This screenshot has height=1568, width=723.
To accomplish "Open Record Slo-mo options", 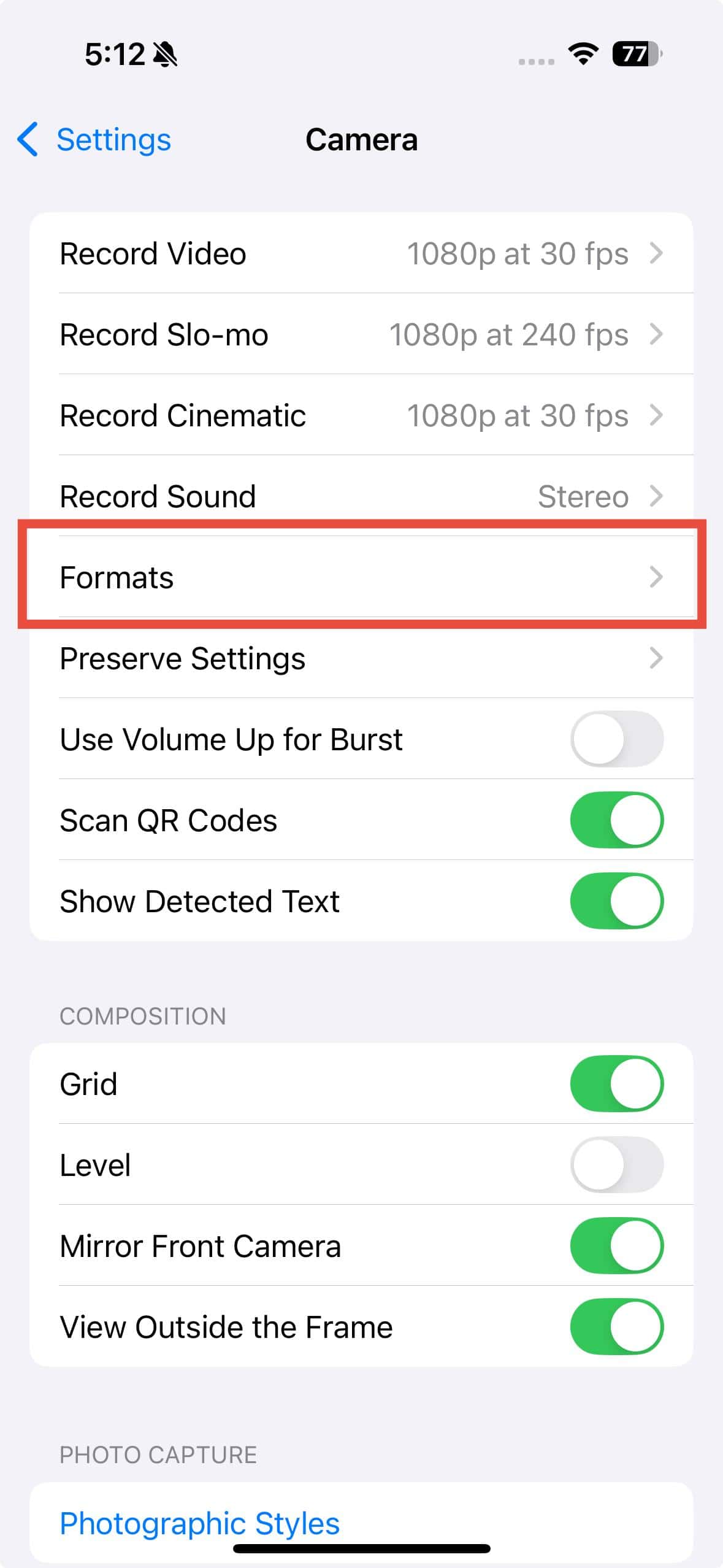I will (x=361, y=334).
